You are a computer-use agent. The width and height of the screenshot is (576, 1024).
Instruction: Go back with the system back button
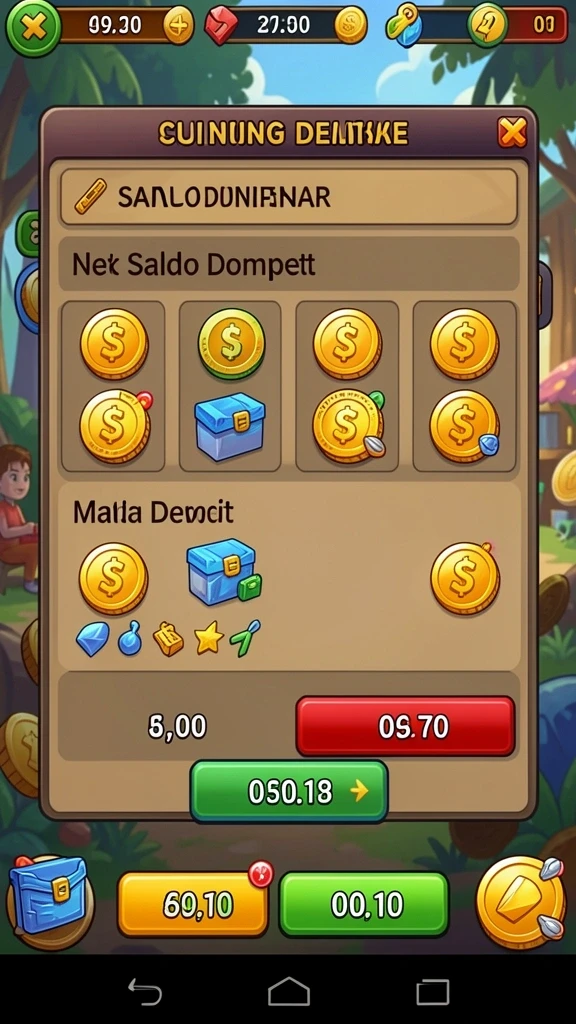[145, 992]
